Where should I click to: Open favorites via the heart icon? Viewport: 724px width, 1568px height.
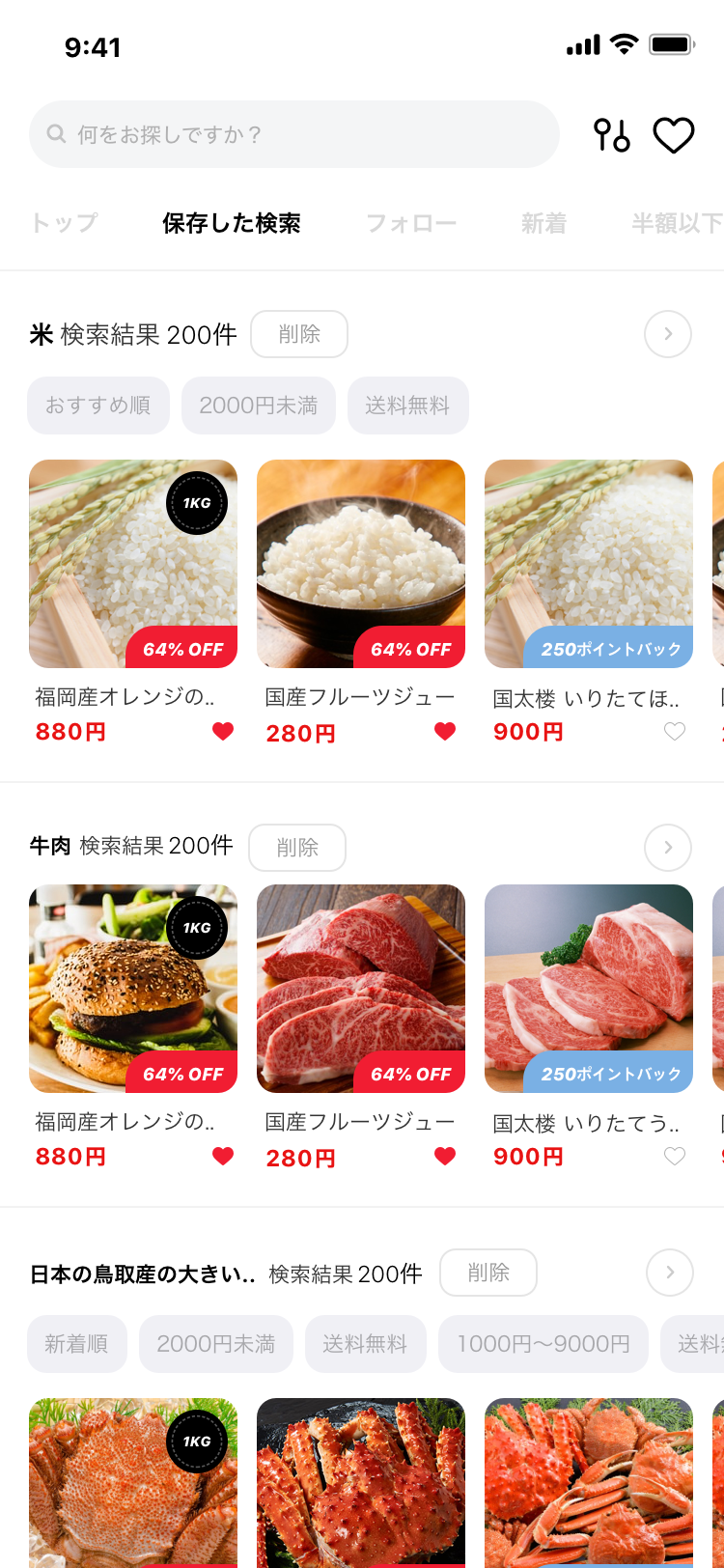pos(674,135)
